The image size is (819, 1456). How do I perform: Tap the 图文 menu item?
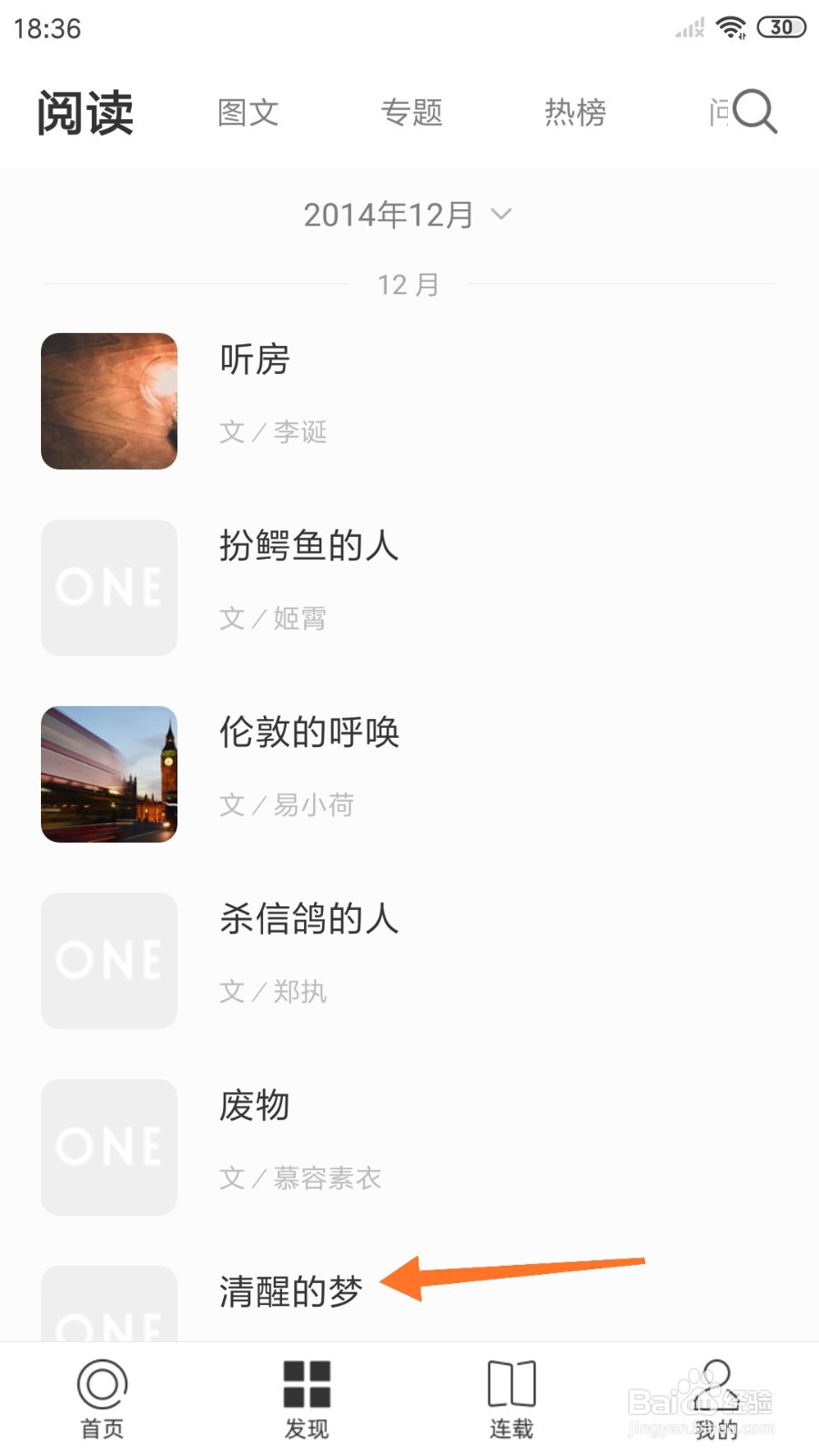pyautogui.click(x=247, y=113)
